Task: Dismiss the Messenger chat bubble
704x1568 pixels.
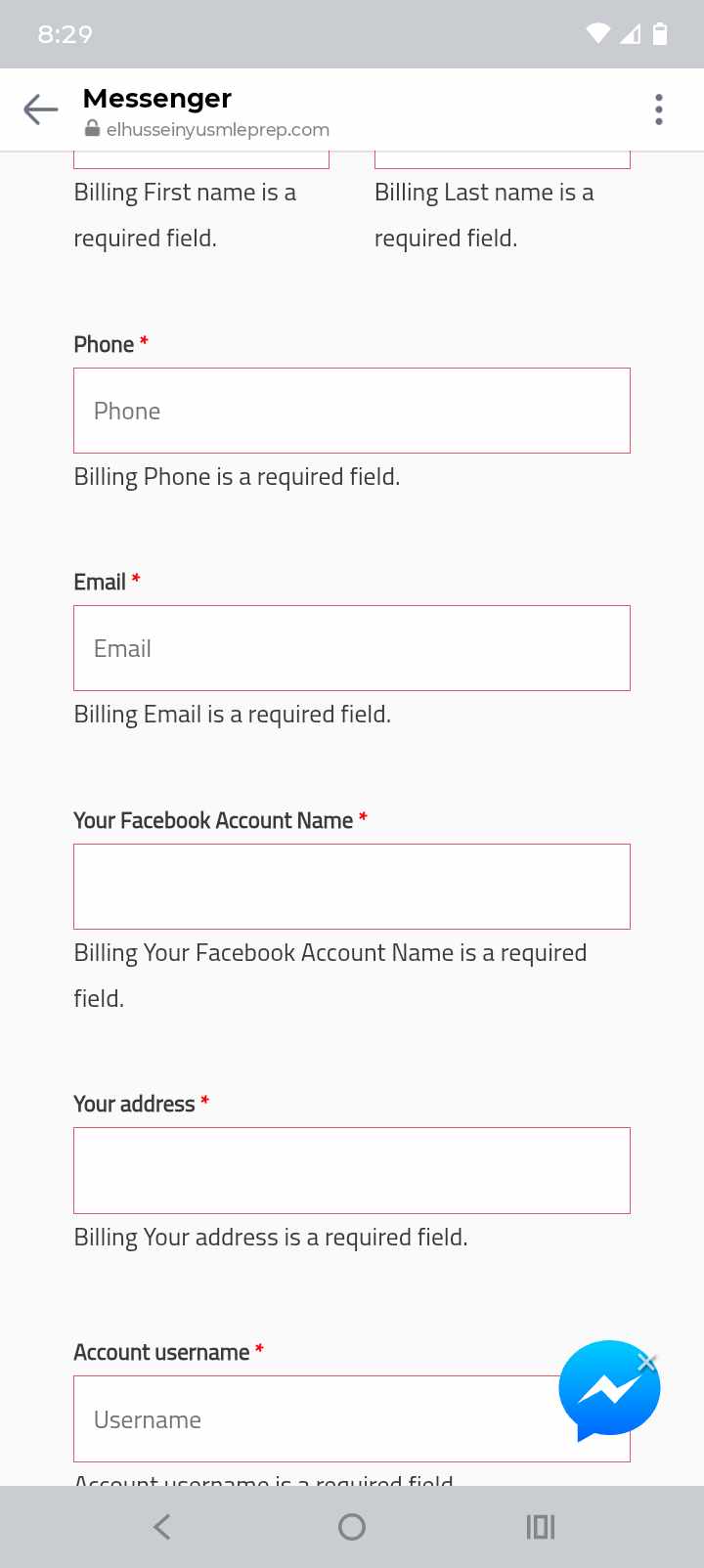Action: [646, 1361]
